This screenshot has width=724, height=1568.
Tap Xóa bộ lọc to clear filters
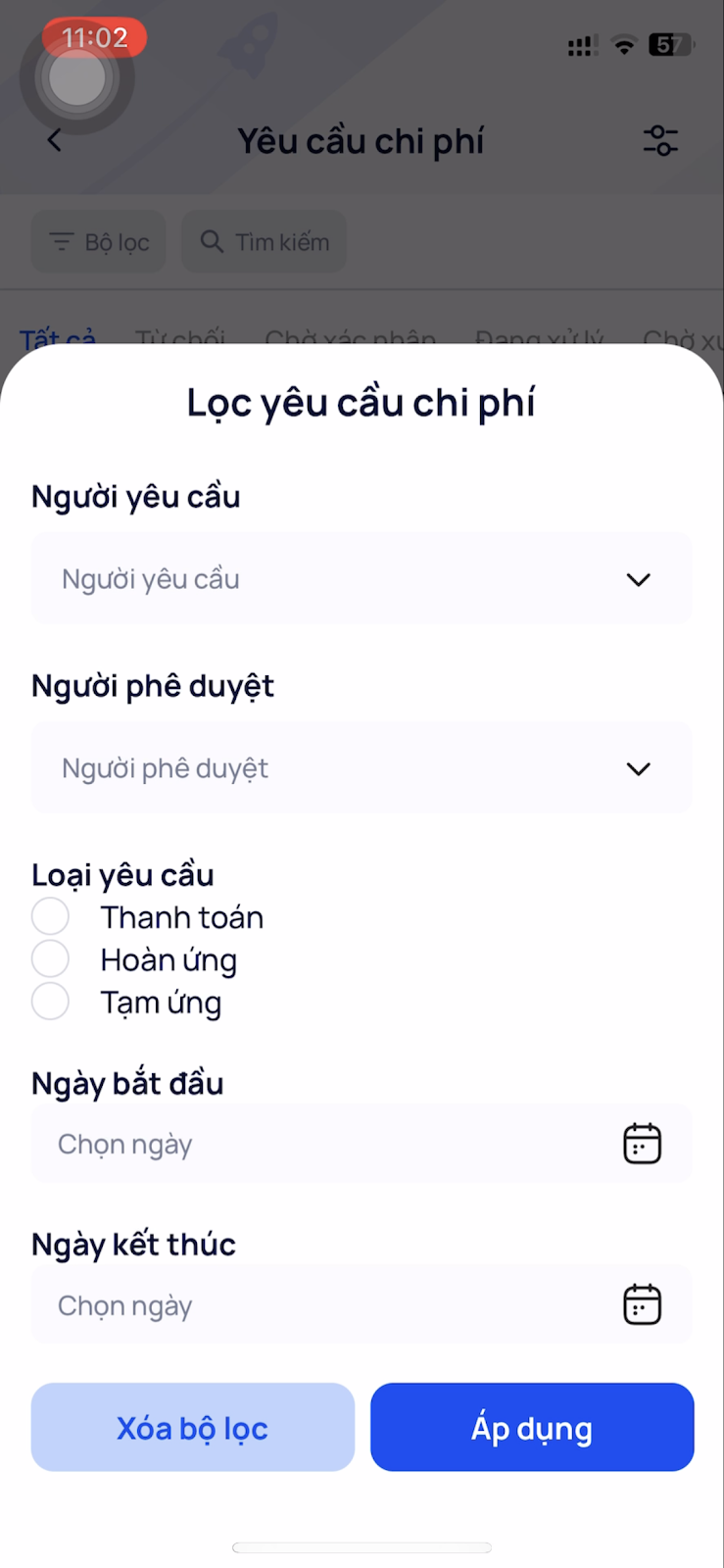click(193, 1427)
